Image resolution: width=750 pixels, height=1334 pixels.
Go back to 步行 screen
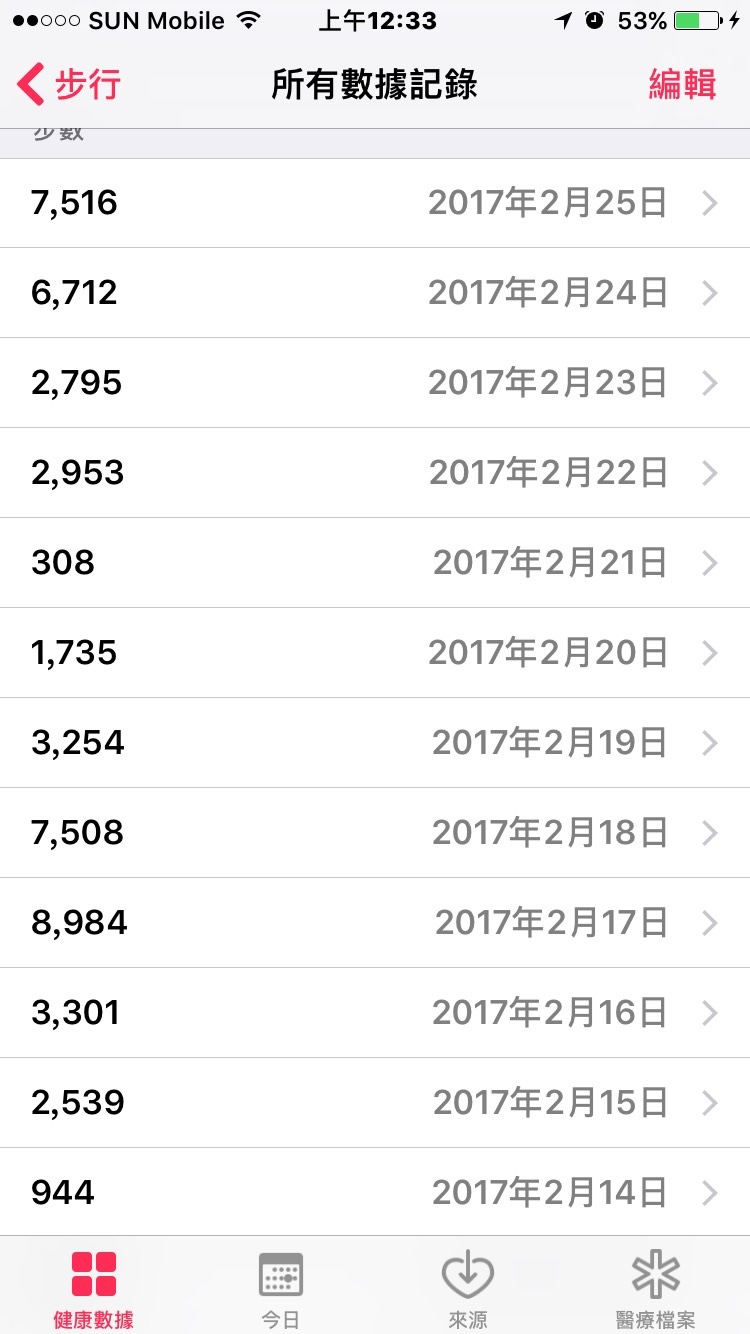coord(69,85)
